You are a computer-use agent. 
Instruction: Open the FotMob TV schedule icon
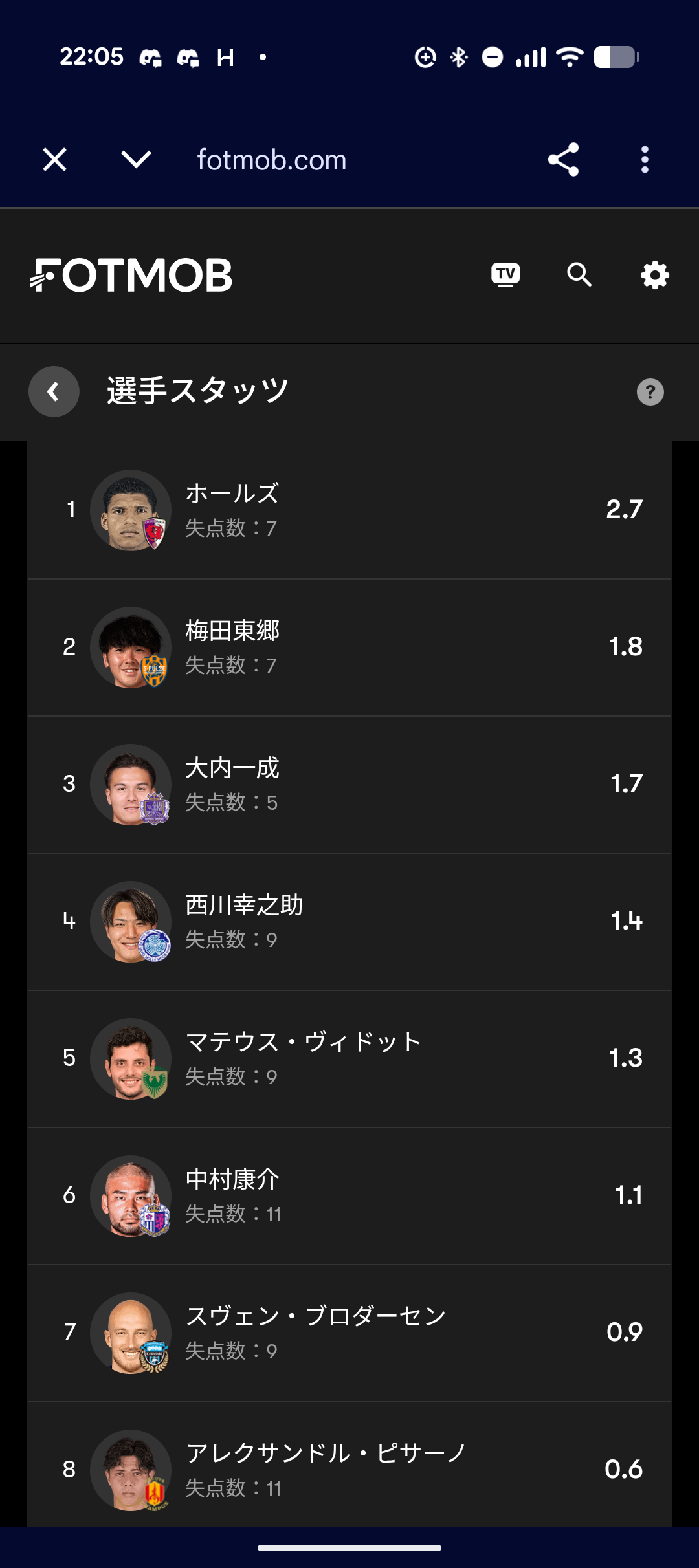[x=505, y=275]
